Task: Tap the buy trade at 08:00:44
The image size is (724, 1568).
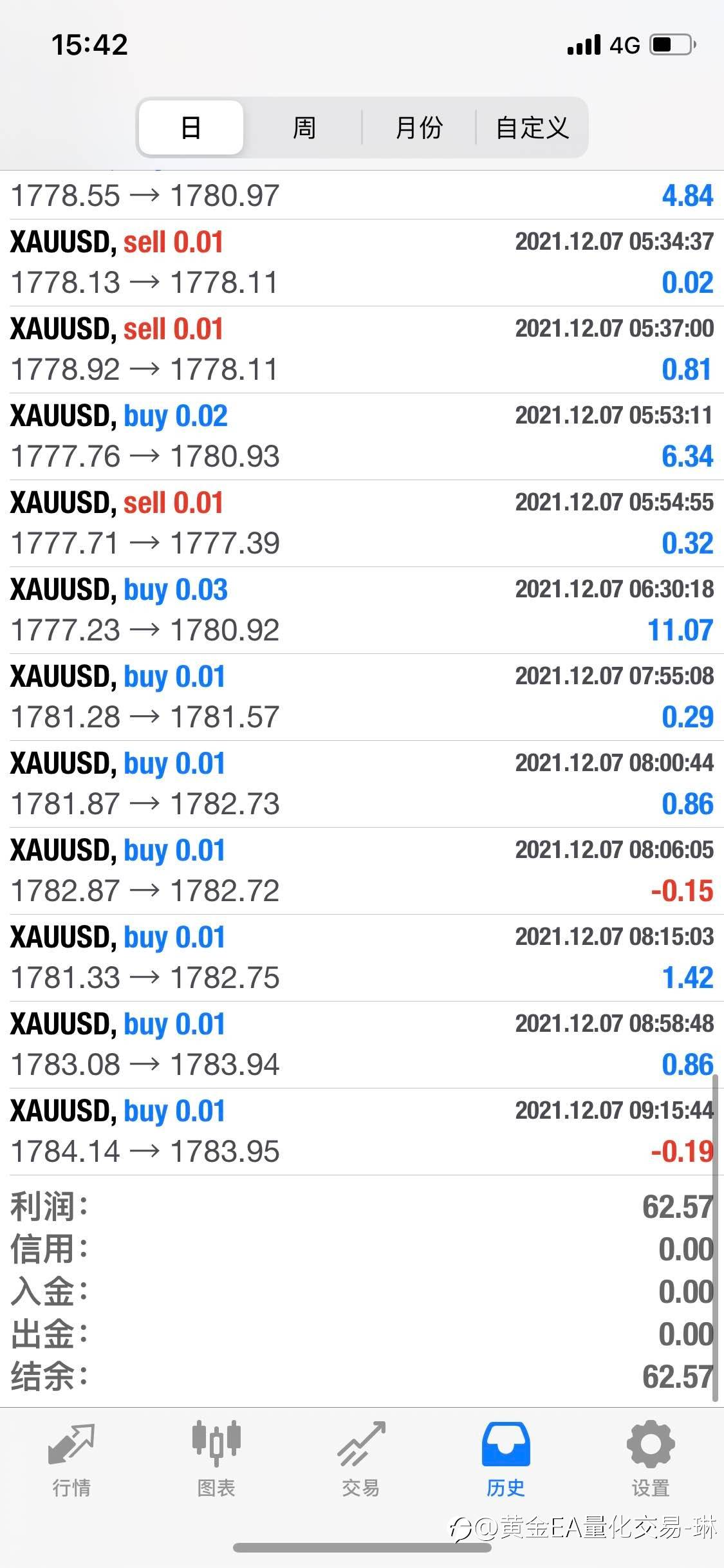Action: 362,784
